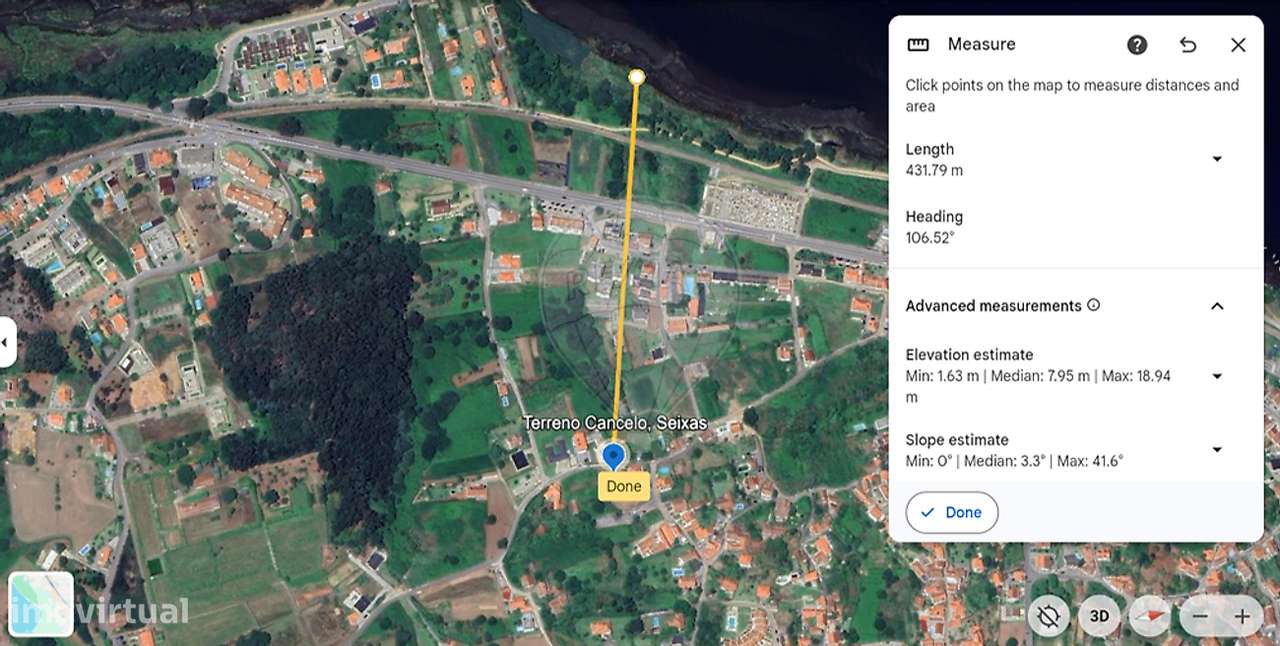Screen dimensions: 1280x646
Task: Undo the last measurement point
Action: [x=1188, y=45]
